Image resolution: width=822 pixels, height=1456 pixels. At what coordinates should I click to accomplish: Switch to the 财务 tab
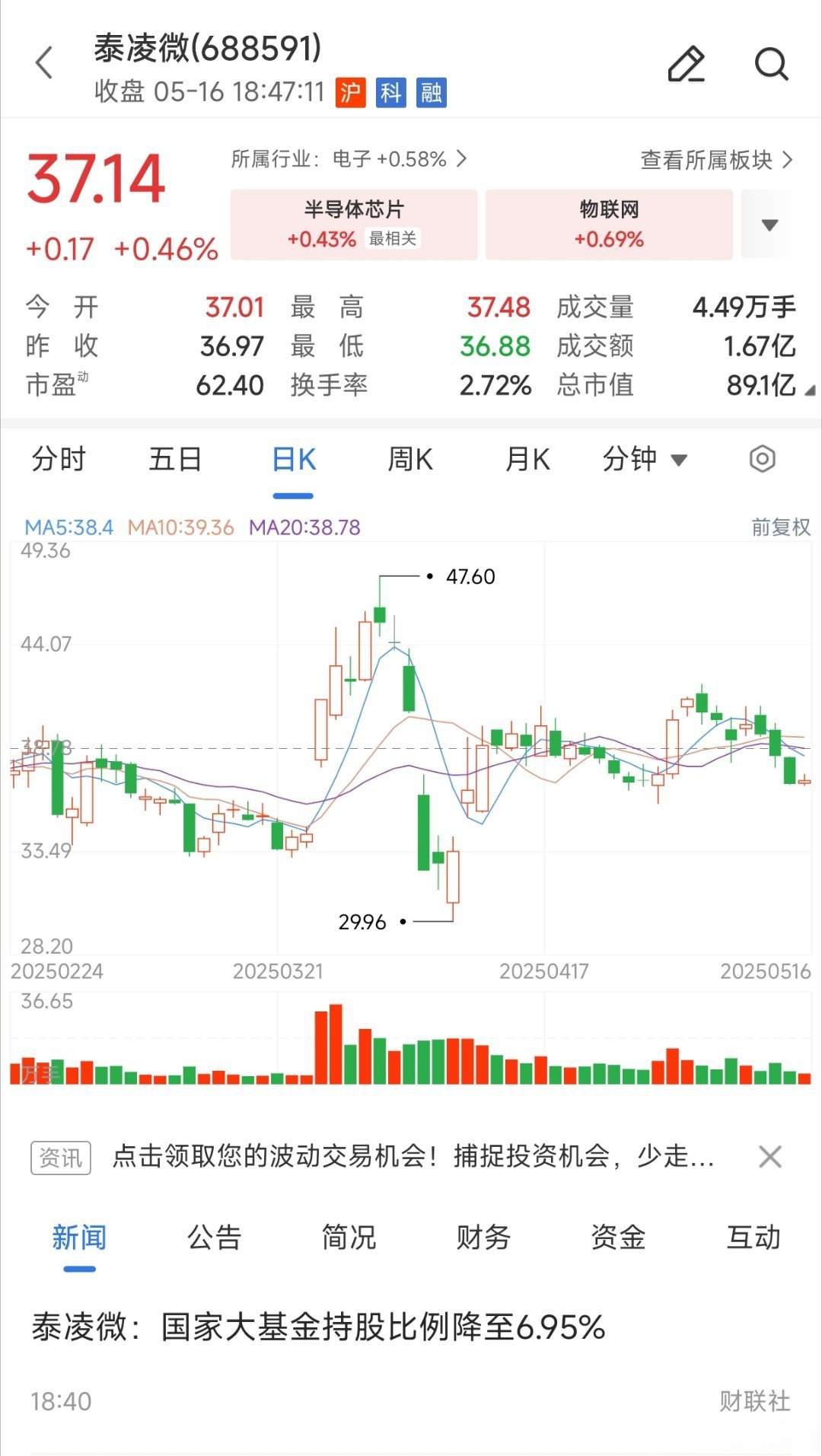point(483,1238)
